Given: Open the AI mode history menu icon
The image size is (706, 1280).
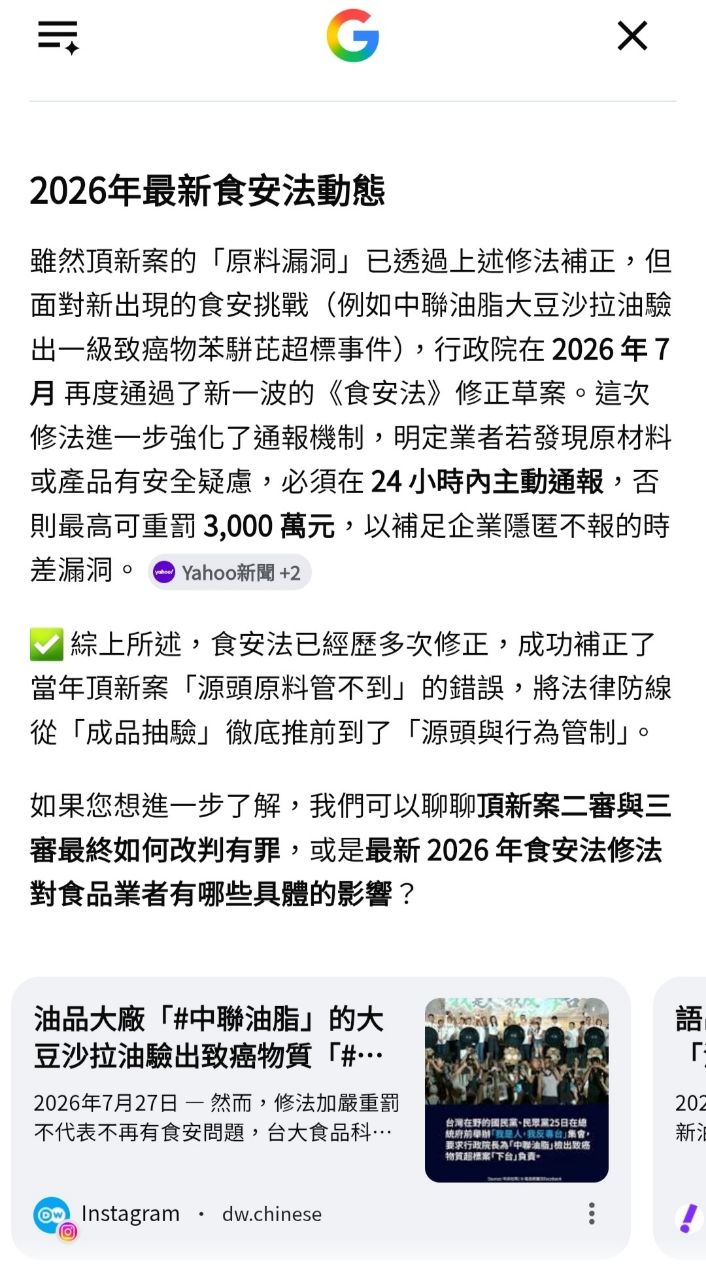Looking at the screenshot, I should (x=58, y=37).
